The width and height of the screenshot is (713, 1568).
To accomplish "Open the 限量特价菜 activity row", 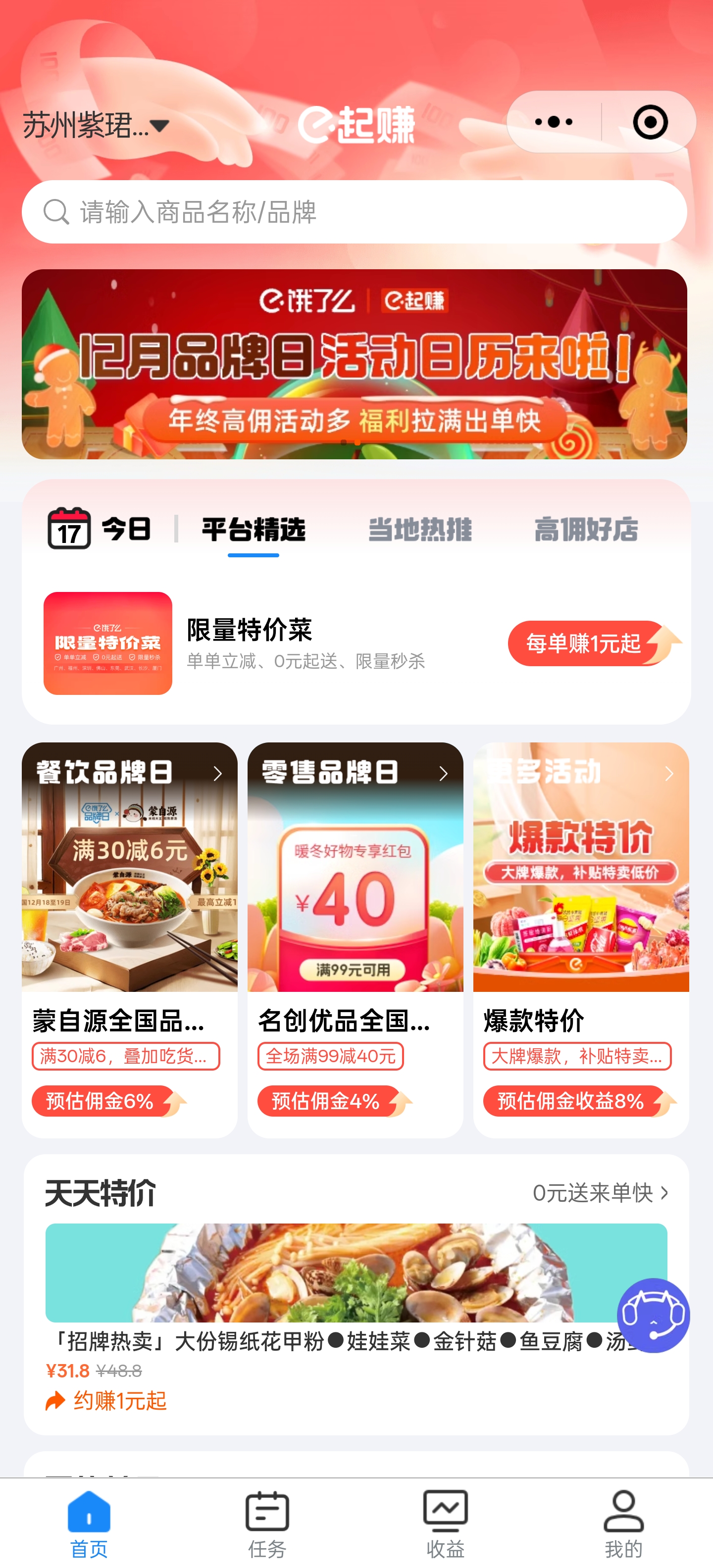I will 356,643.
